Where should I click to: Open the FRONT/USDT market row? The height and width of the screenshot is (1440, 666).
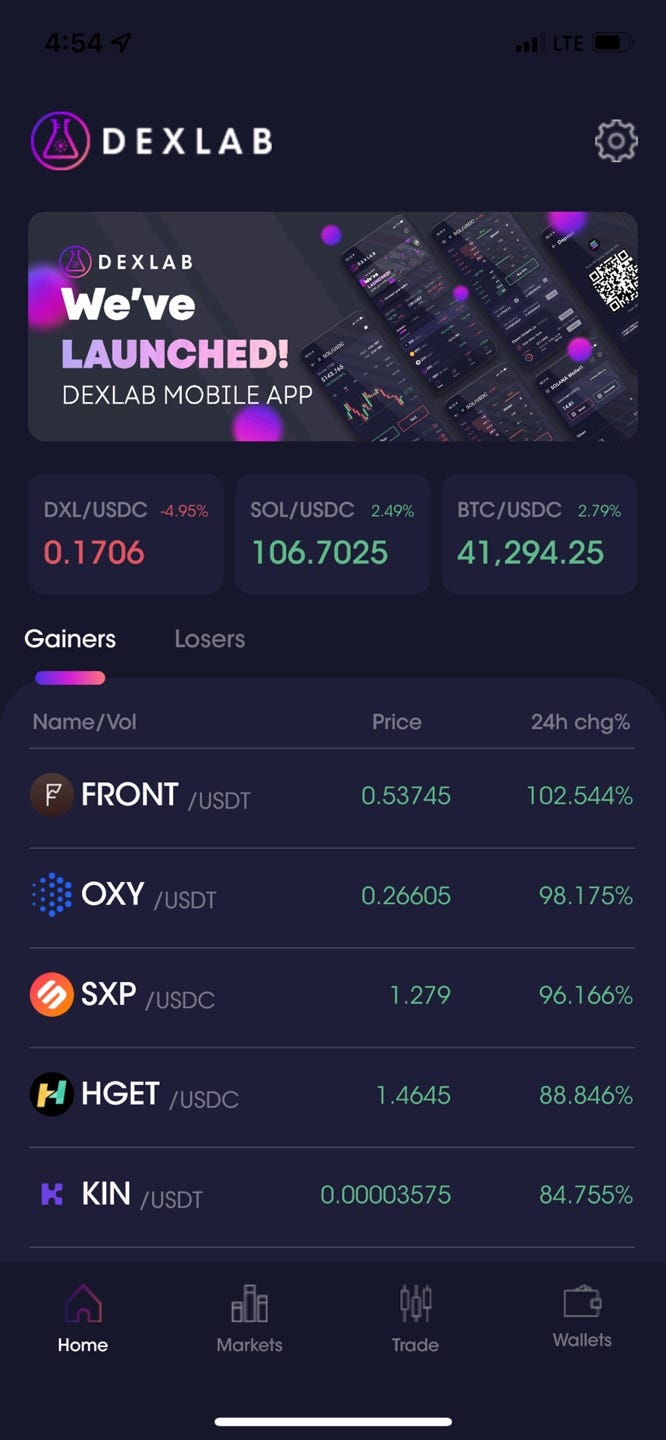tap(332, 797)
